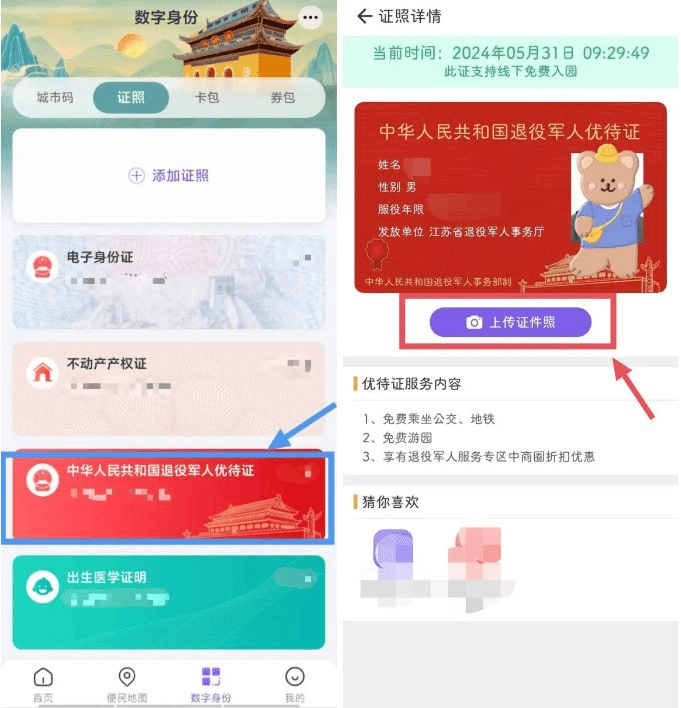Go to the 首页 tab
The width and height of the screenshot is (681, 708).
(x=43, y=685)
